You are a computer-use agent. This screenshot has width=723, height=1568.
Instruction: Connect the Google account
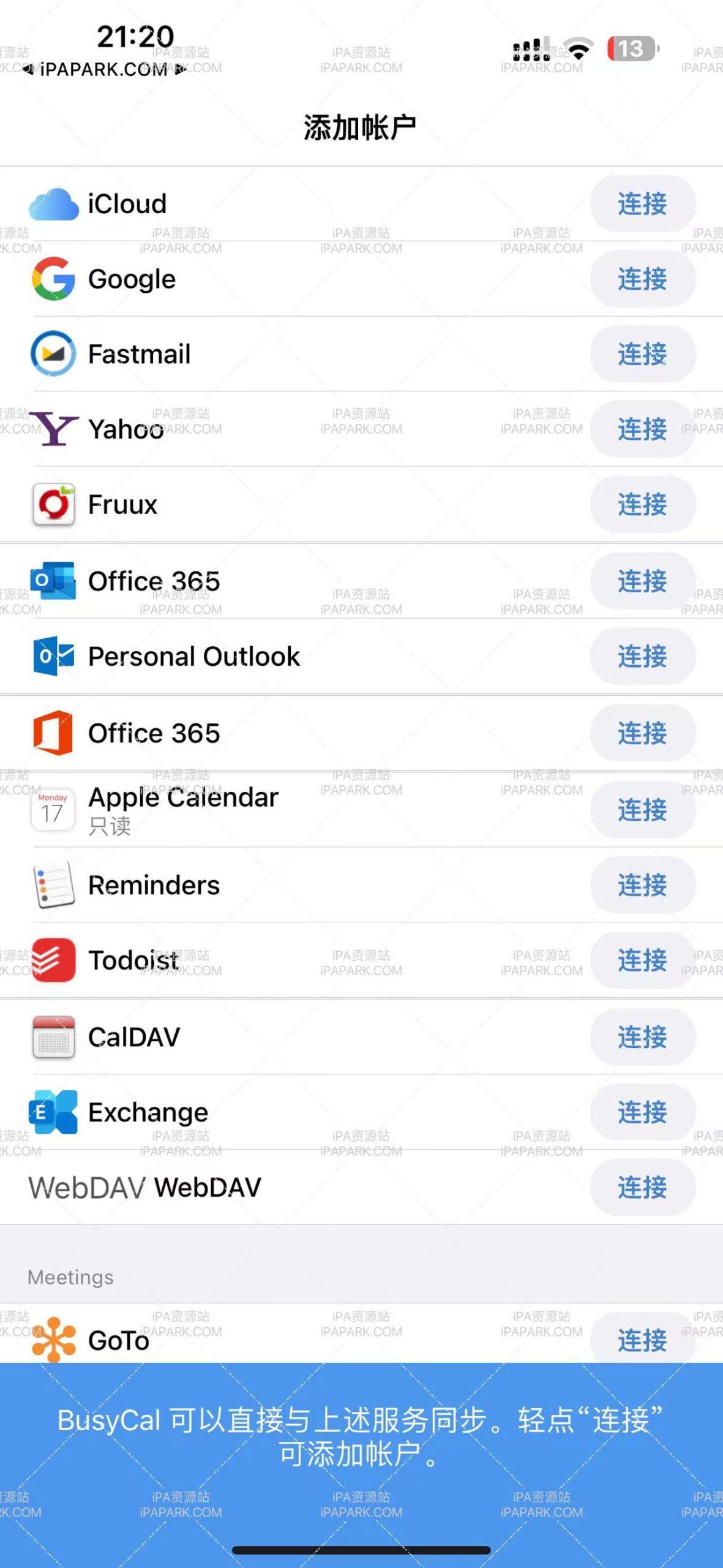coord(642,280)
